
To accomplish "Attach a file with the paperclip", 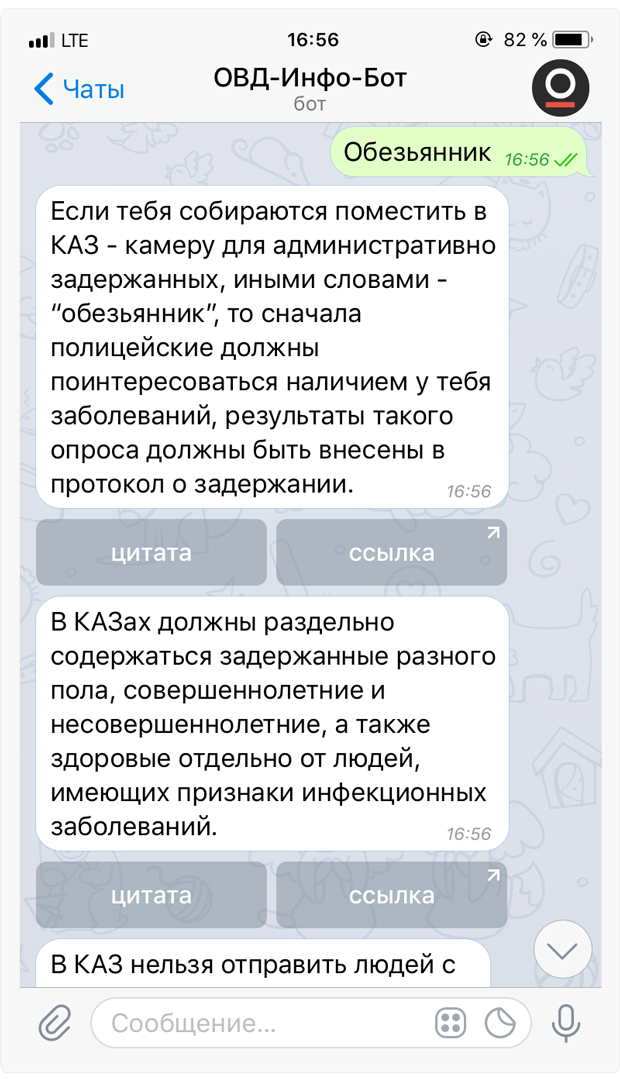I will 54,1022.
